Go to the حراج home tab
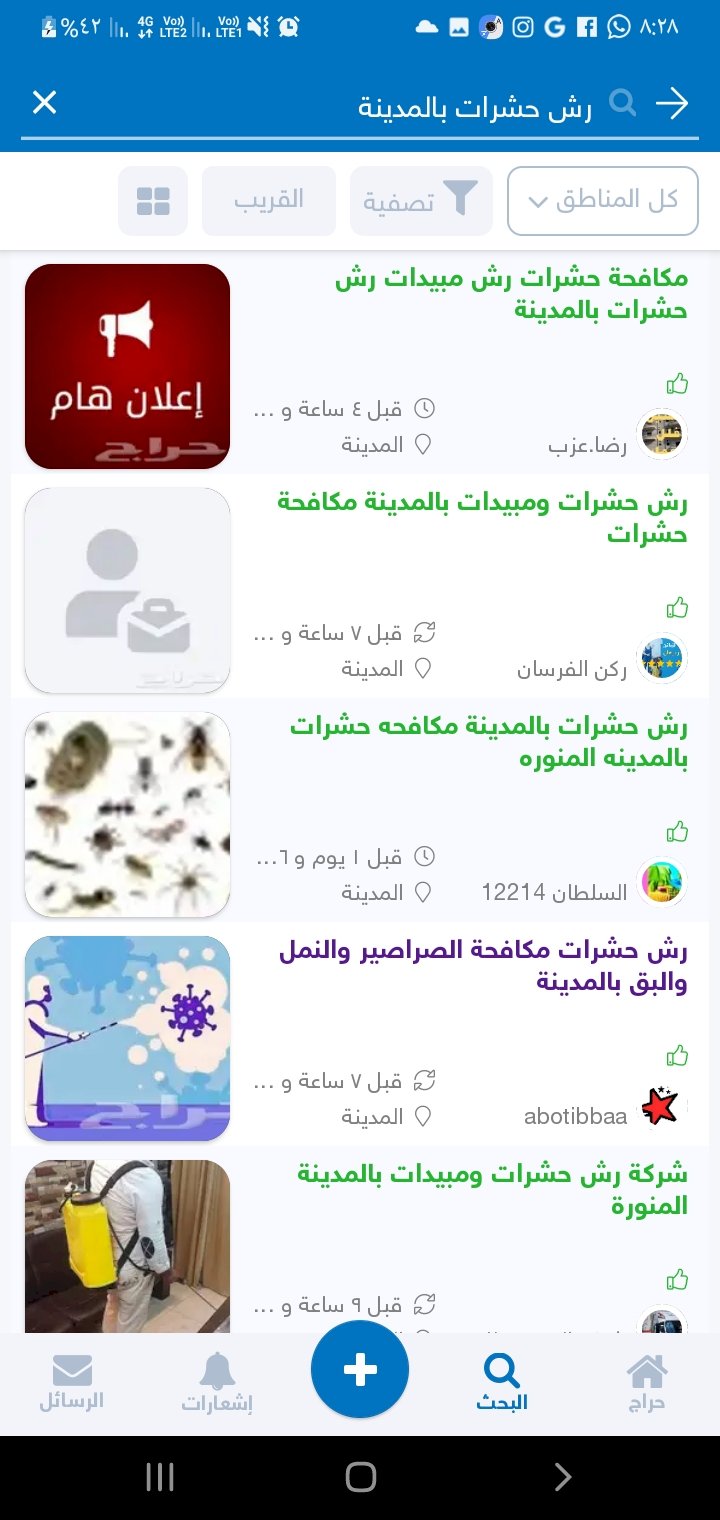This screenshot has width=720, height=1520. (646, 1383)
